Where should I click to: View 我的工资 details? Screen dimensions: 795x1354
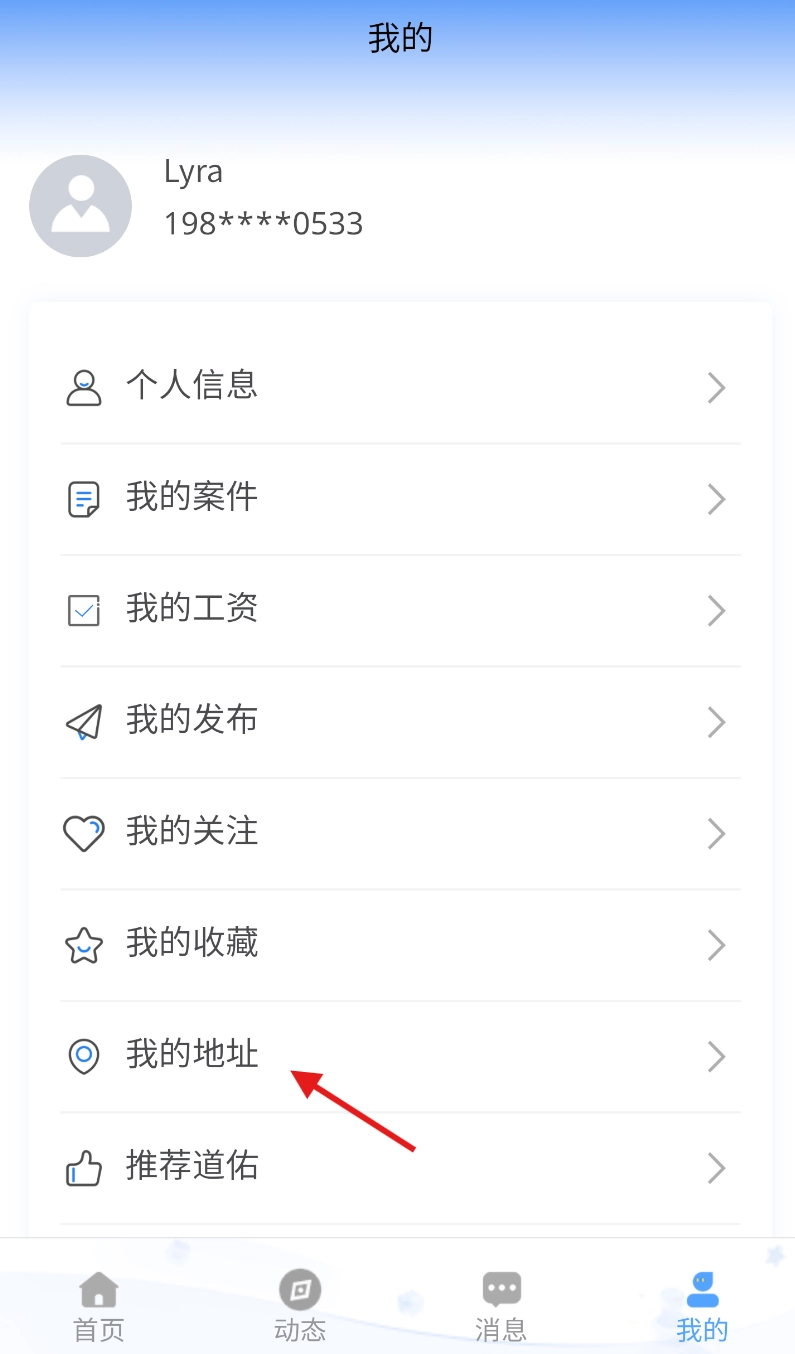pyautogui.click(x=400, y=610)
